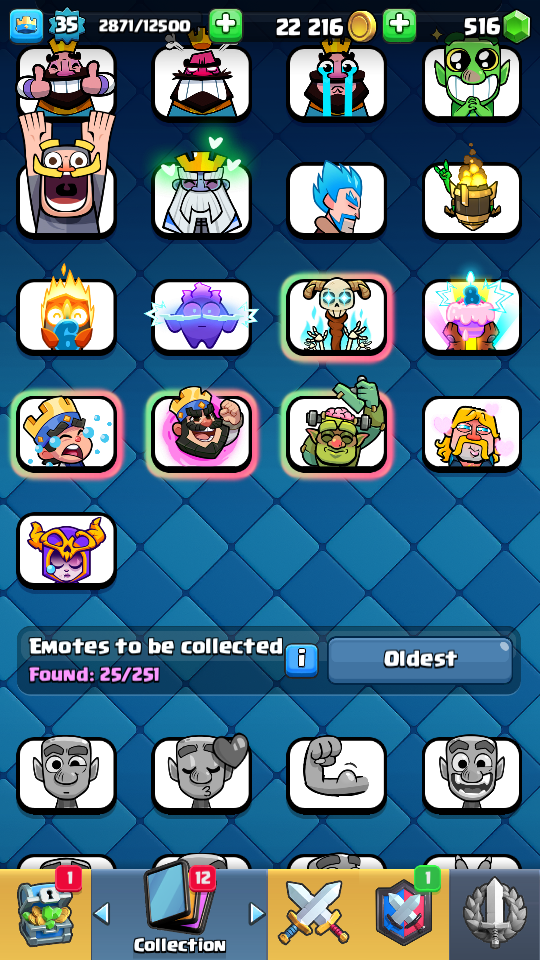Select the birthday cake emote
The height and width of the screenshot is (960, 540).
[x=471, y=315]
